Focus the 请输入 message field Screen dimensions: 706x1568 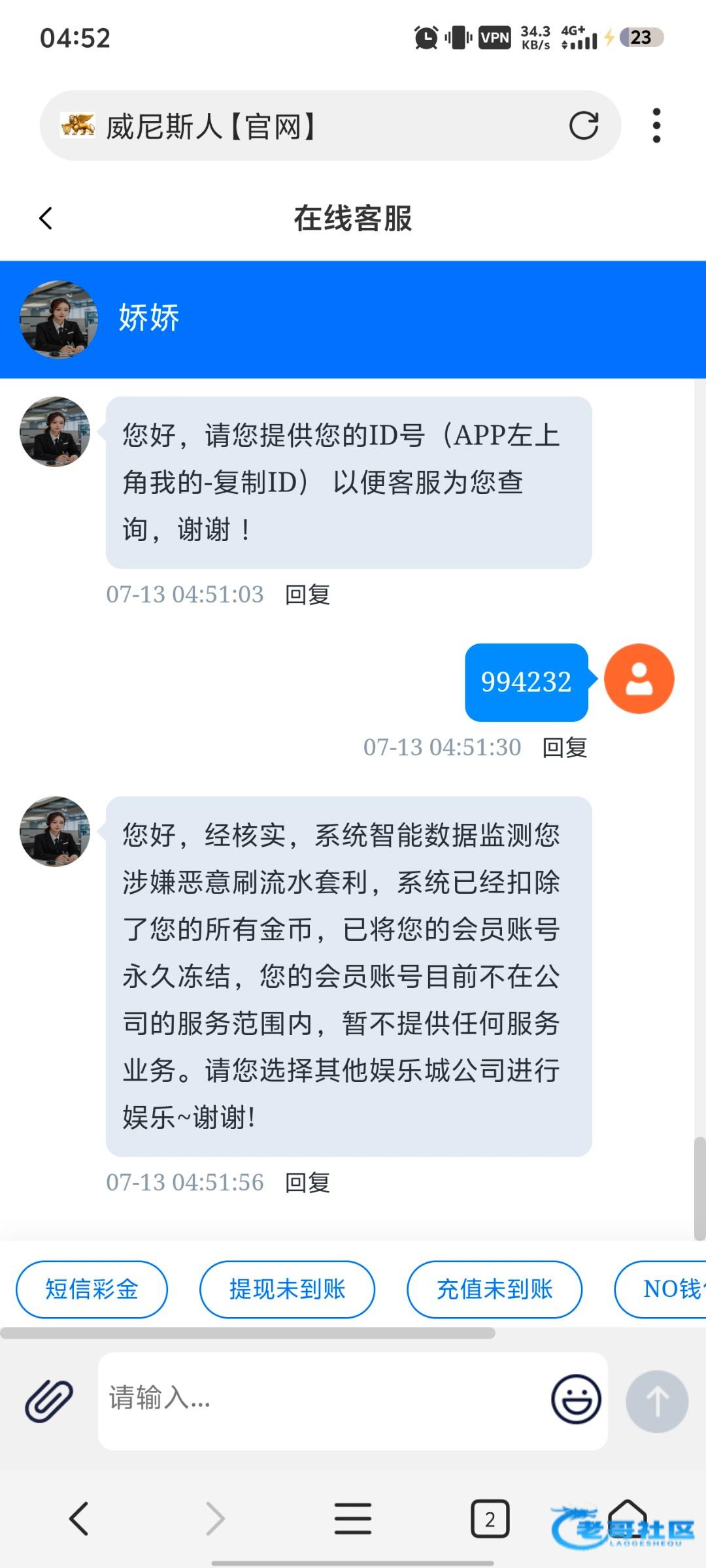click(320, 1399)
